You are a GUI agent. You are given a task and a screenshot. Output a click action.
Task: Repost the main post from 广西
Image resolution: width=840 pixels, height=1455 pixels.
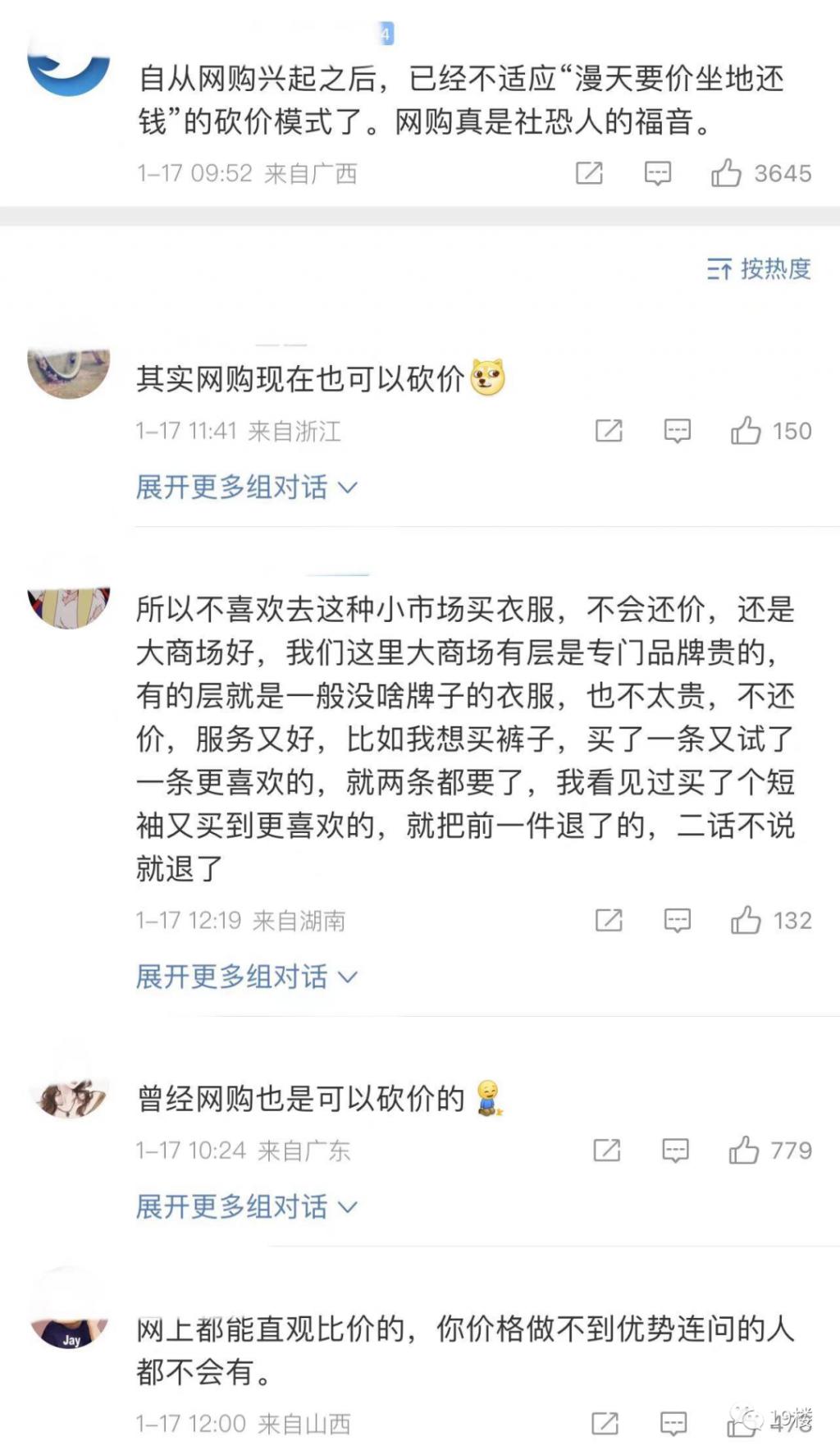click(x=589, y=173)
